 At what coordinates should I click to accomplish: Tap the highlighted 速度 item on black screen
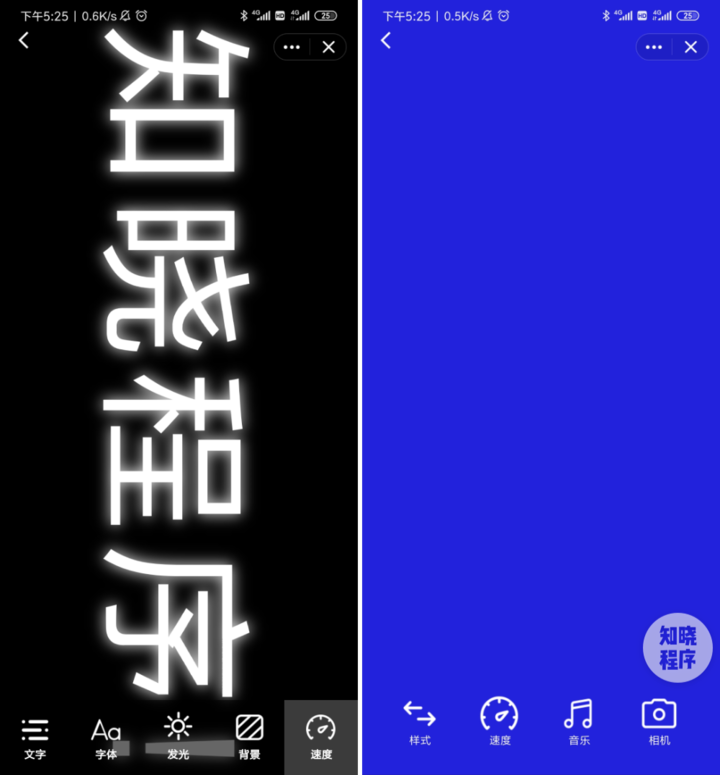pos(321,738)
